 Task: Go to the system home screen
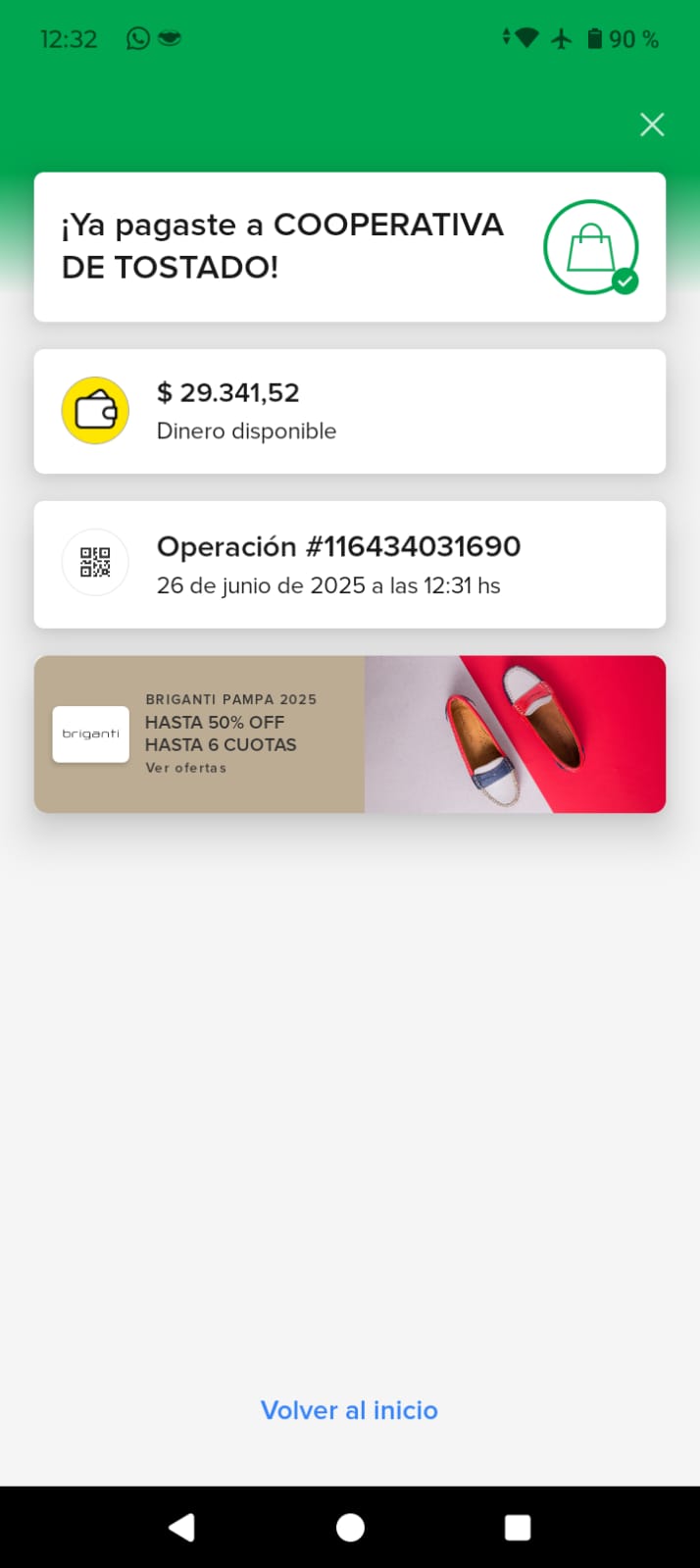click(x=350, y=1527)
